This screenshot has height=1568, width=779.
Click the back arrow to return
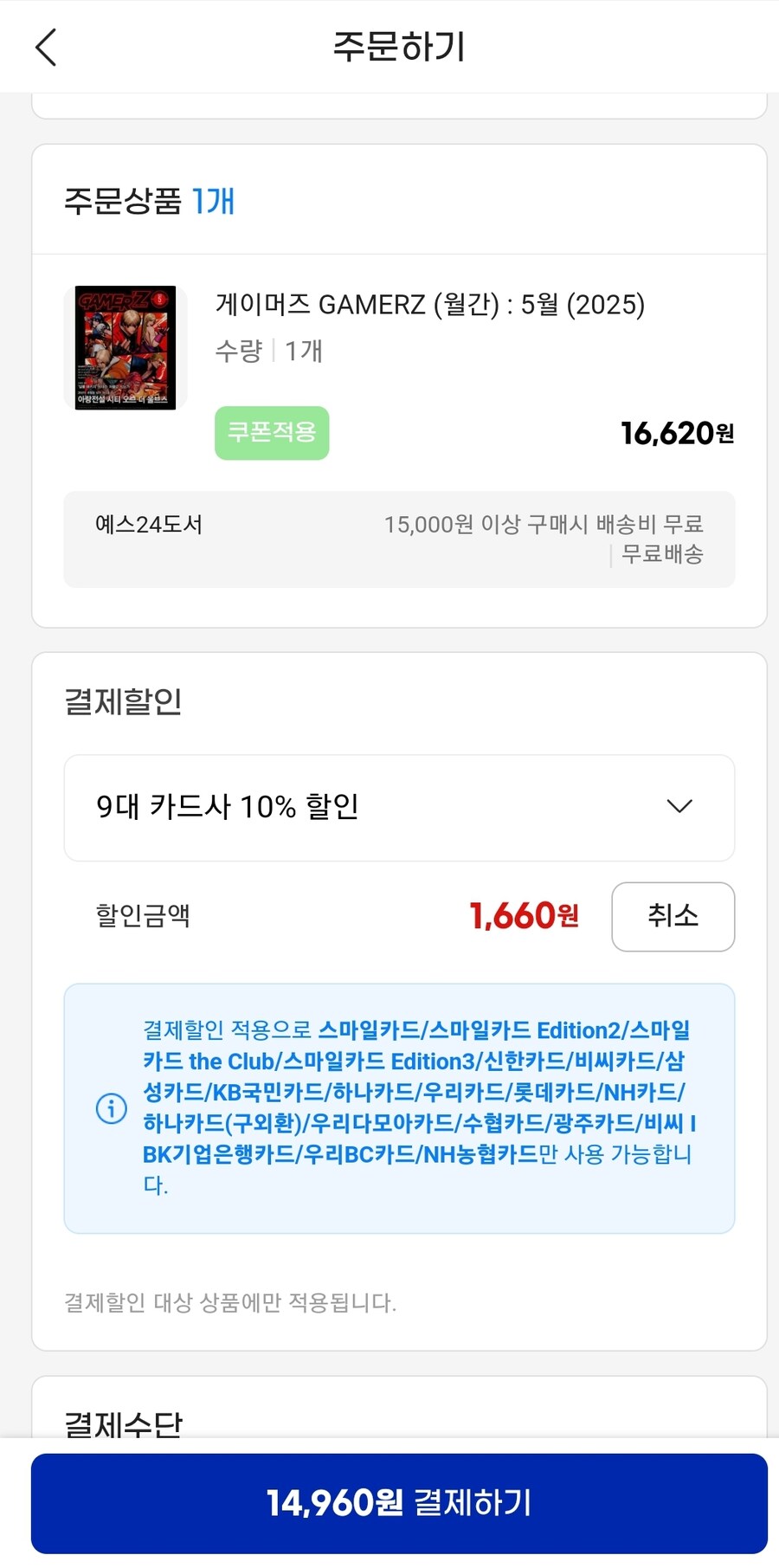(45, 47)
